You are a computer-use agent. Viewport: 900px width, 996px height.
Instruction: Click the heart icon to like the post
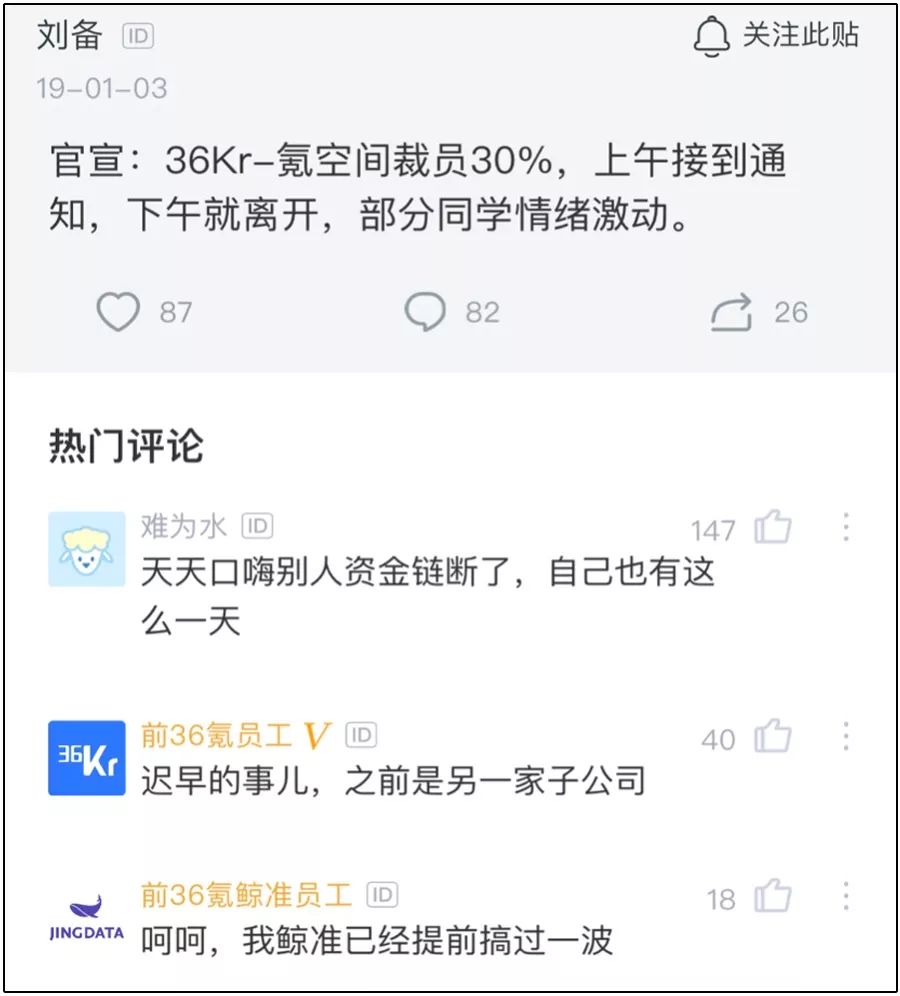[x=120, y=311]
